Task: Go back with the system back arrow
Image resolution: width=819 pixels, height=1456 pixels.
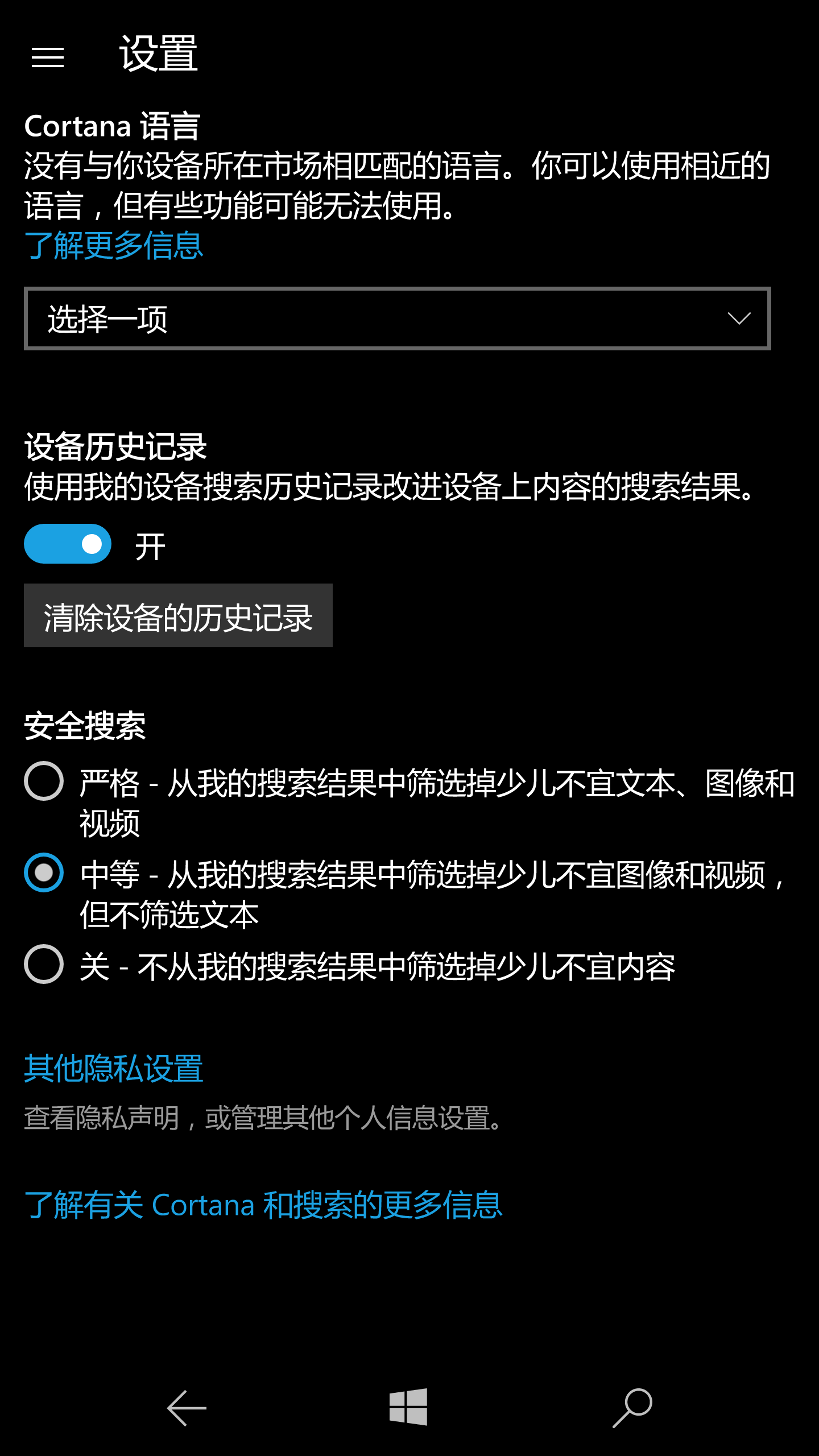Action: click(187, 1408)
